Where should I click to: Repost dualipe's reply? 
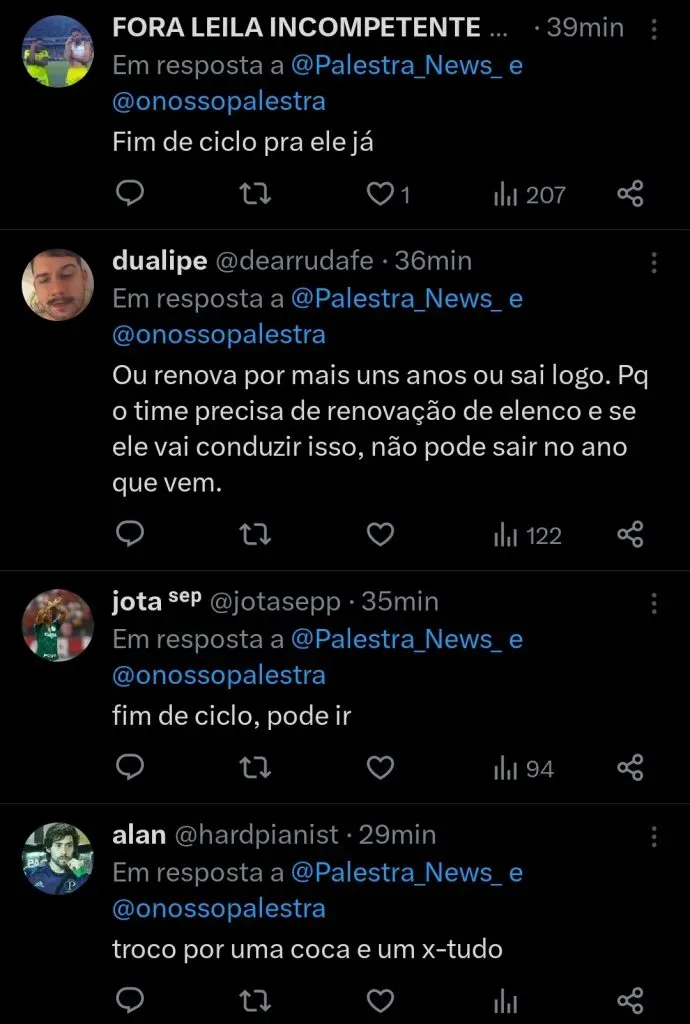tap(256, 536)
